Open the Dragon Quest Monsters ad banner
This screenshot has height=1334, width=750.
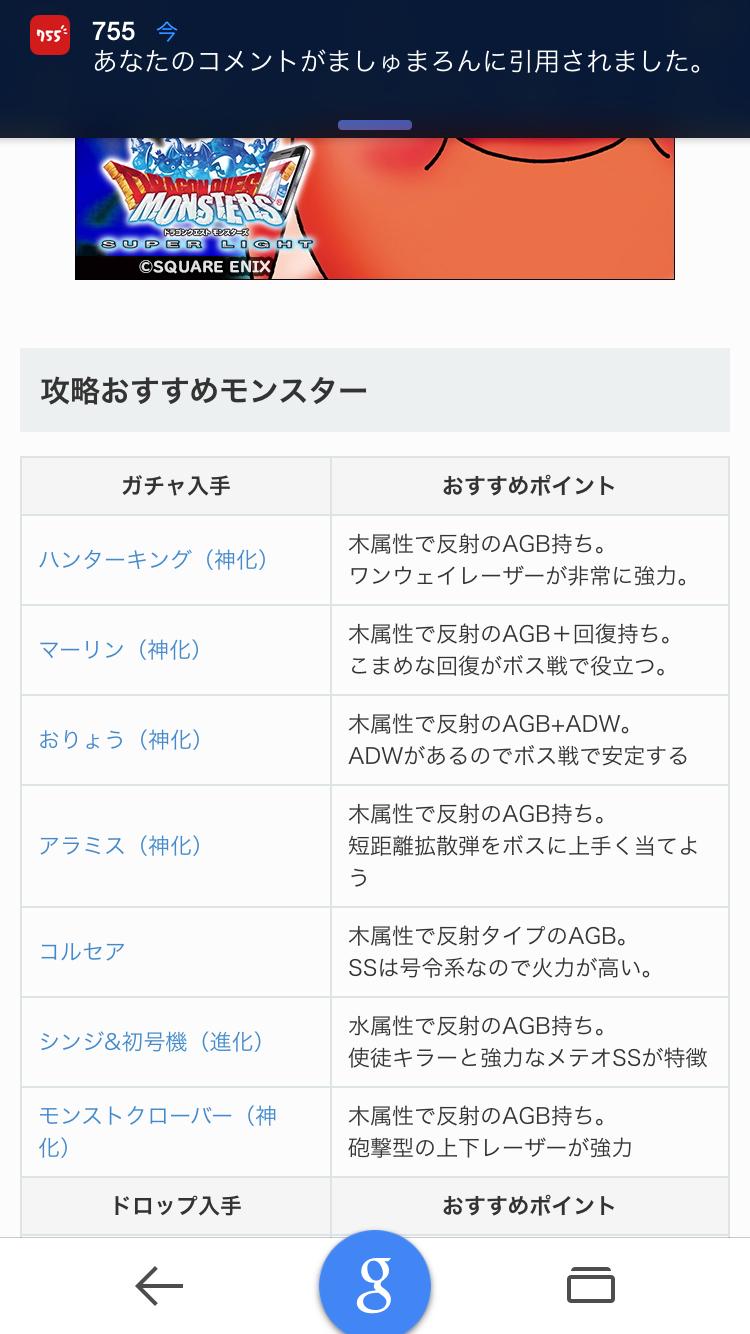coord(374,210)
